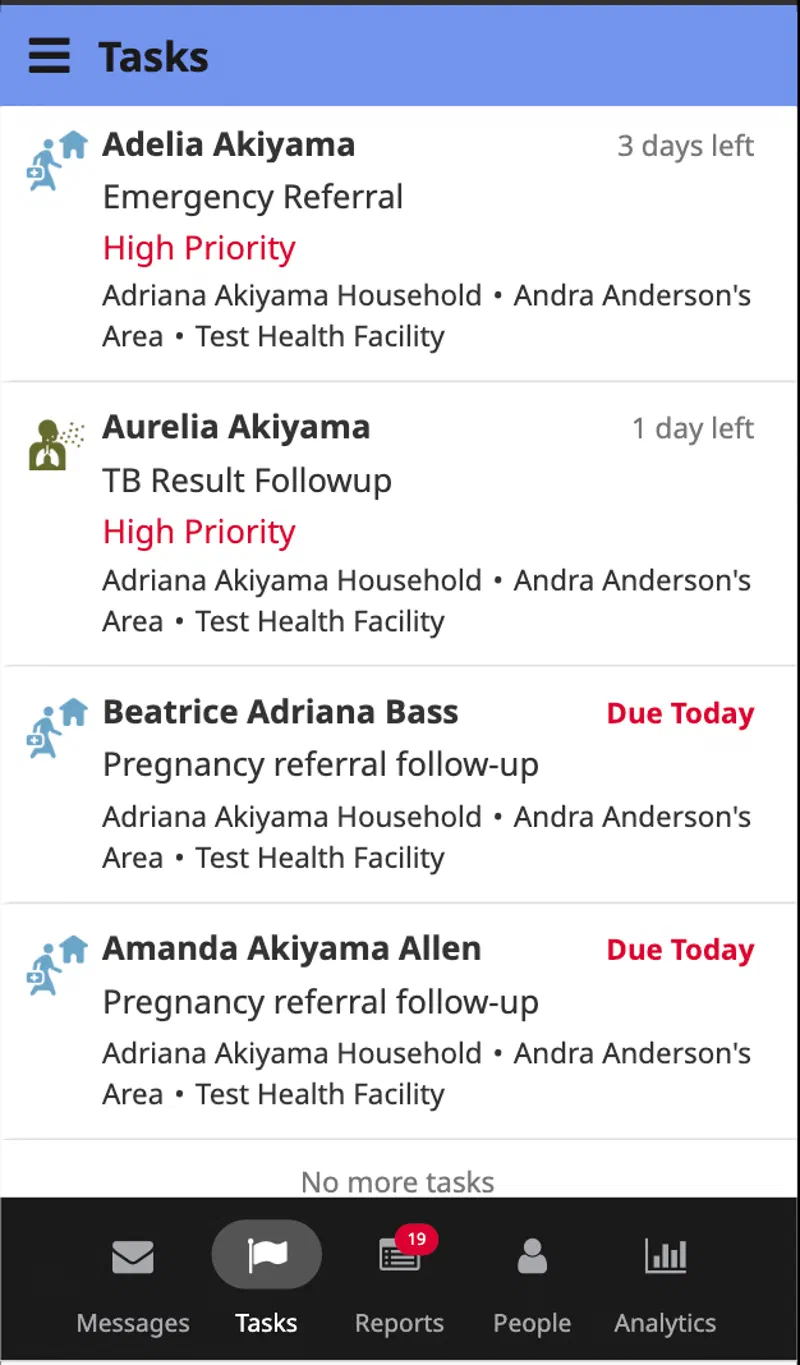The height and width of the screenshot is (1365, 800).
Task: Open Aurelia Akiyama's TB Result Followup task
Action: [400, 525]
